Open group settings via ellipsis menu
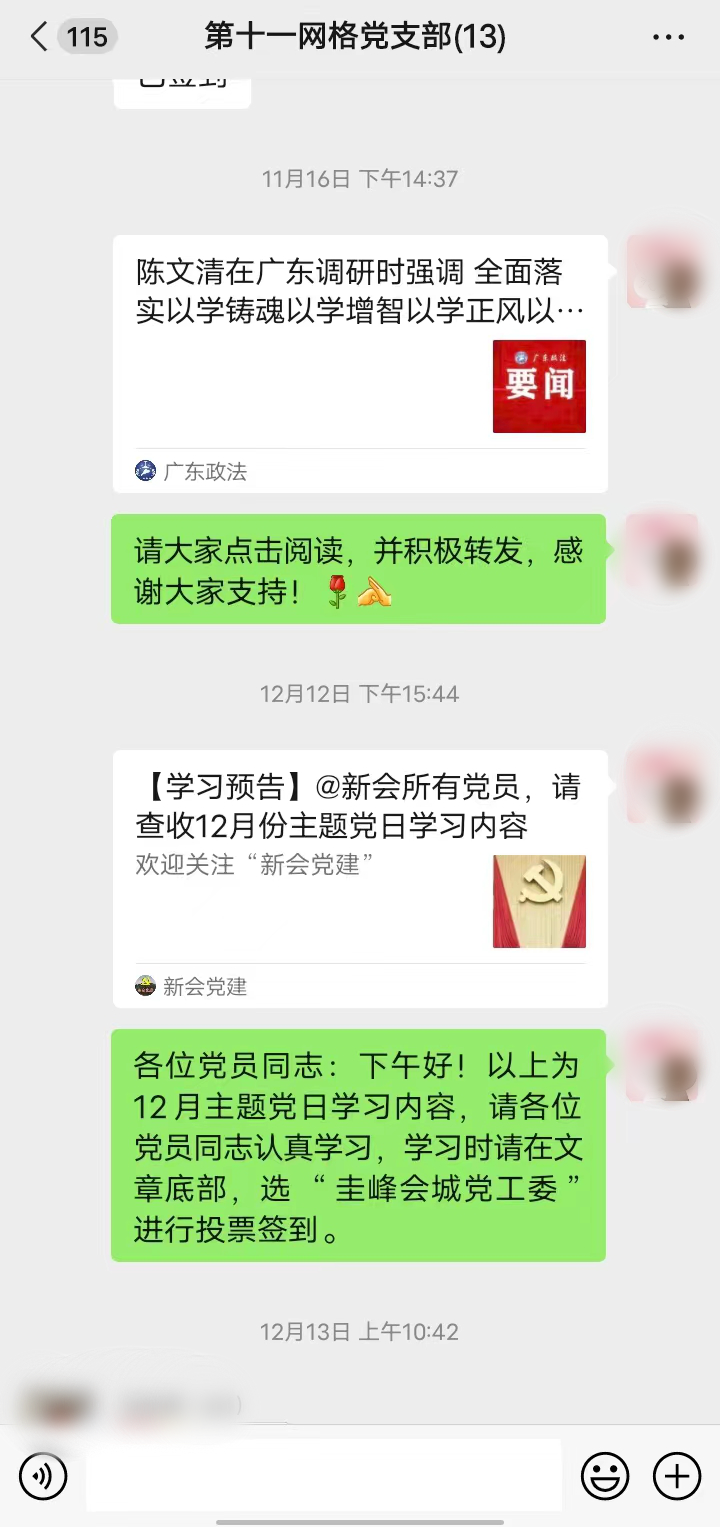Viewport: 720px width, 1527px height. [x=667, y=37]
